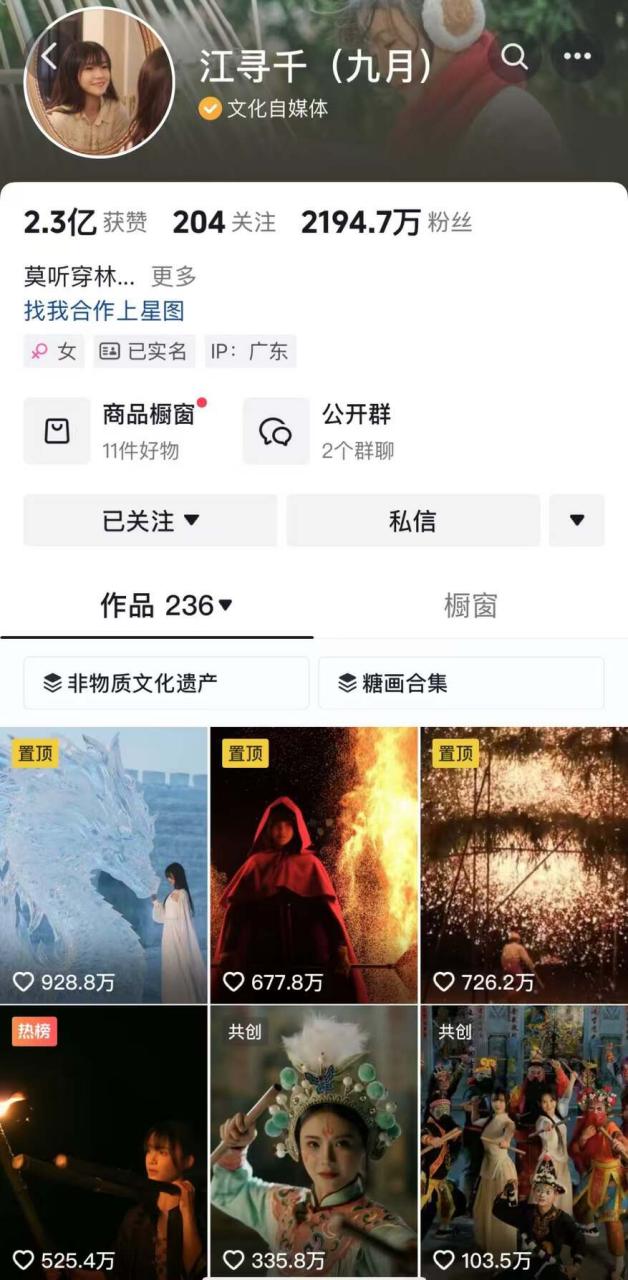Open 商品橱窗 with 11 items
The image size is (628, 1280).
coord(118,431)
